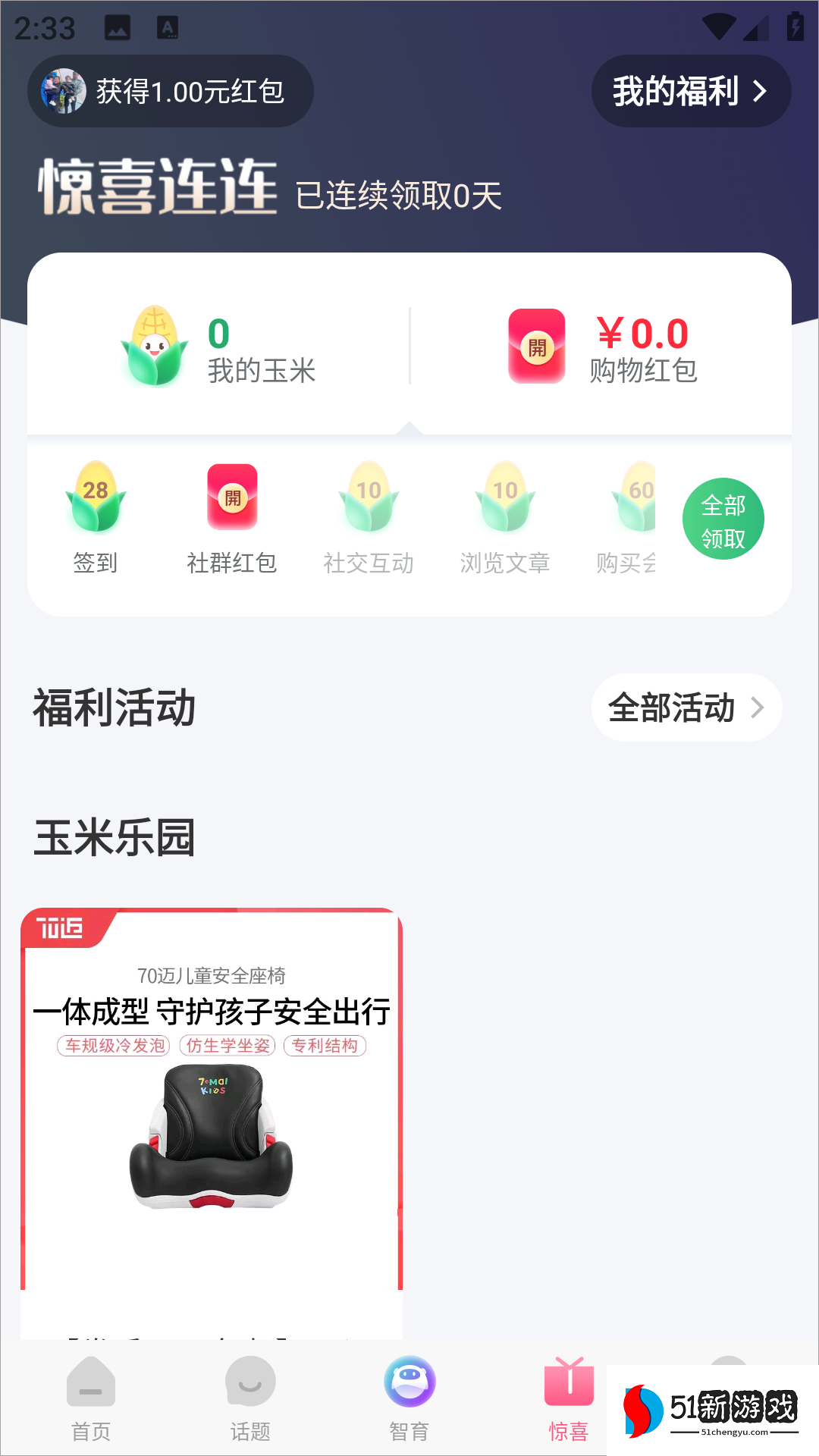Image resolution: width=819 pixels, height=1456 pixels.
Task: Switch to the 首页 tab
Action: [91, 1399]
